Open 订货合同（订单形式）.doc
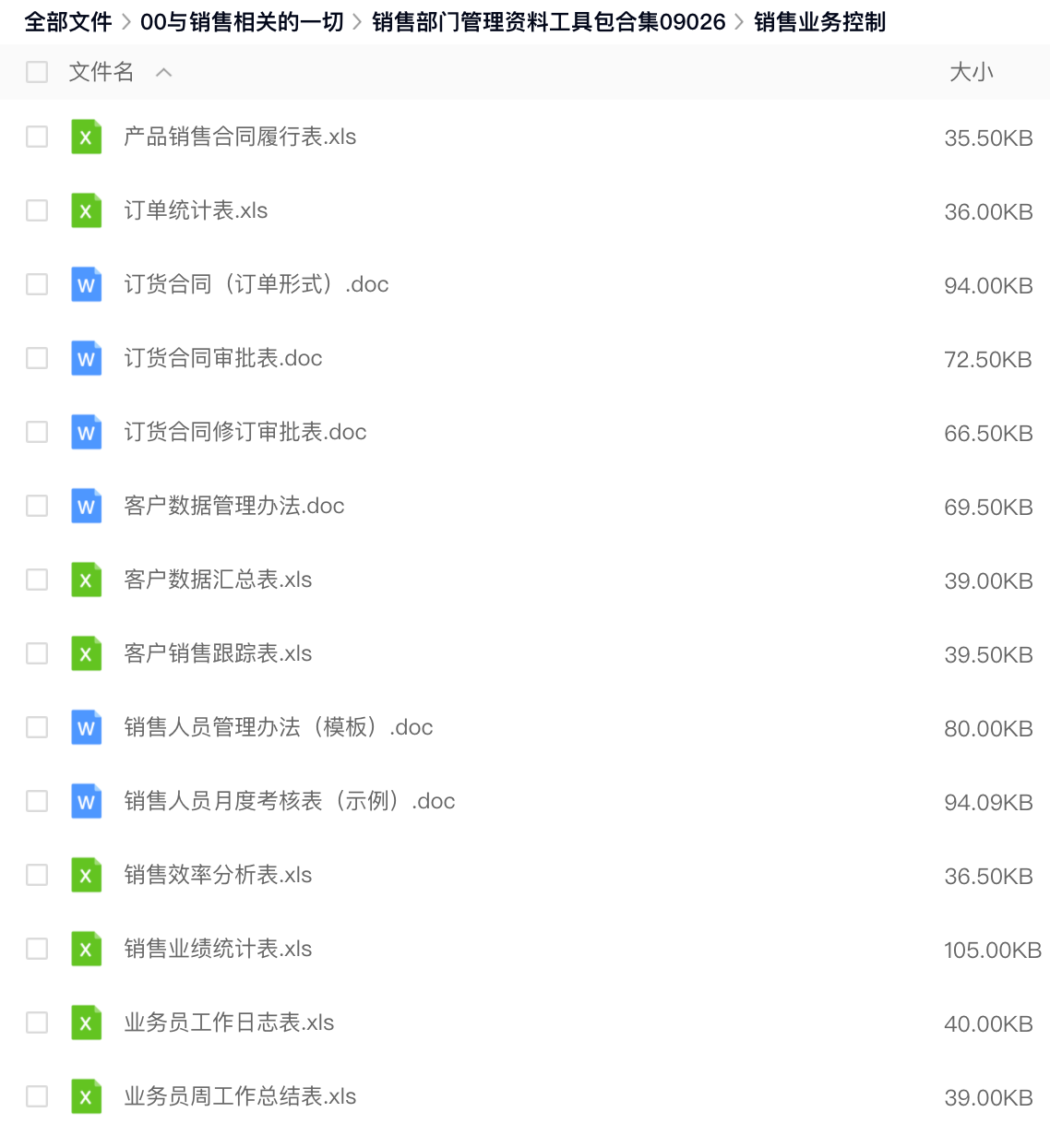 [x=256, y=284]
